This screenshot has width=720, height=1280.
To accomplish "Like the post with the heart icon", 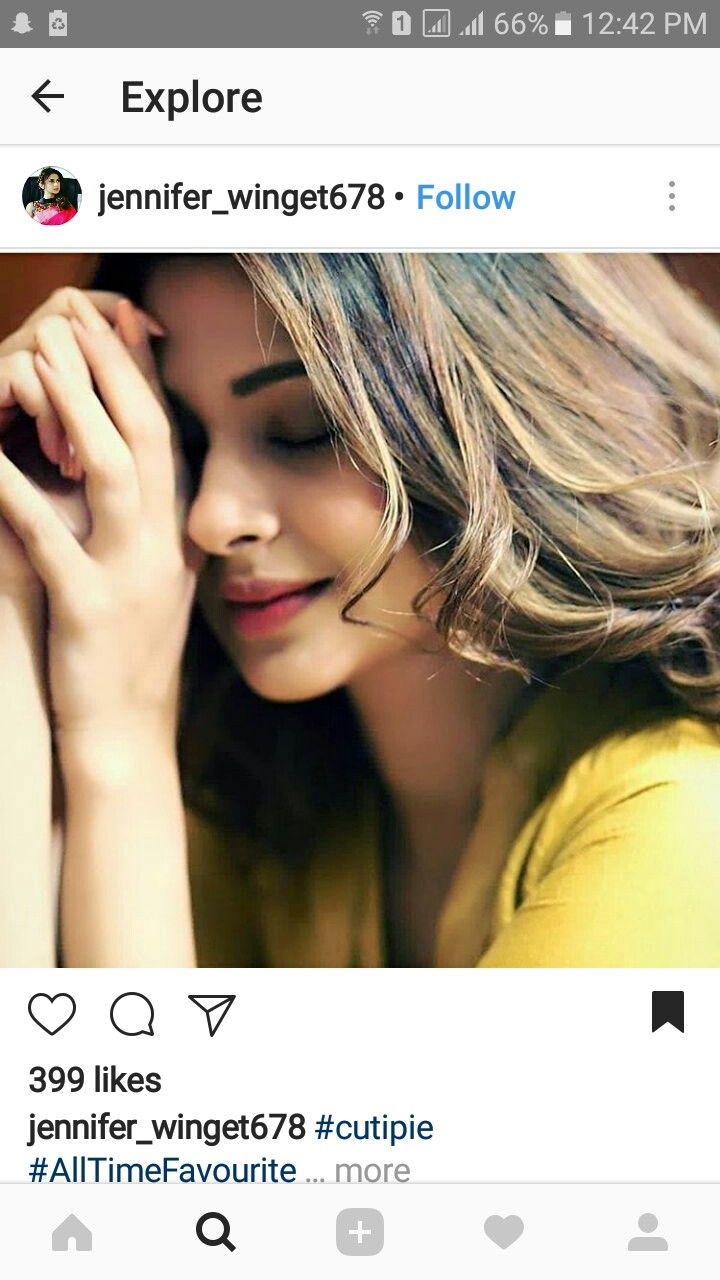I will coord(51,1014).
